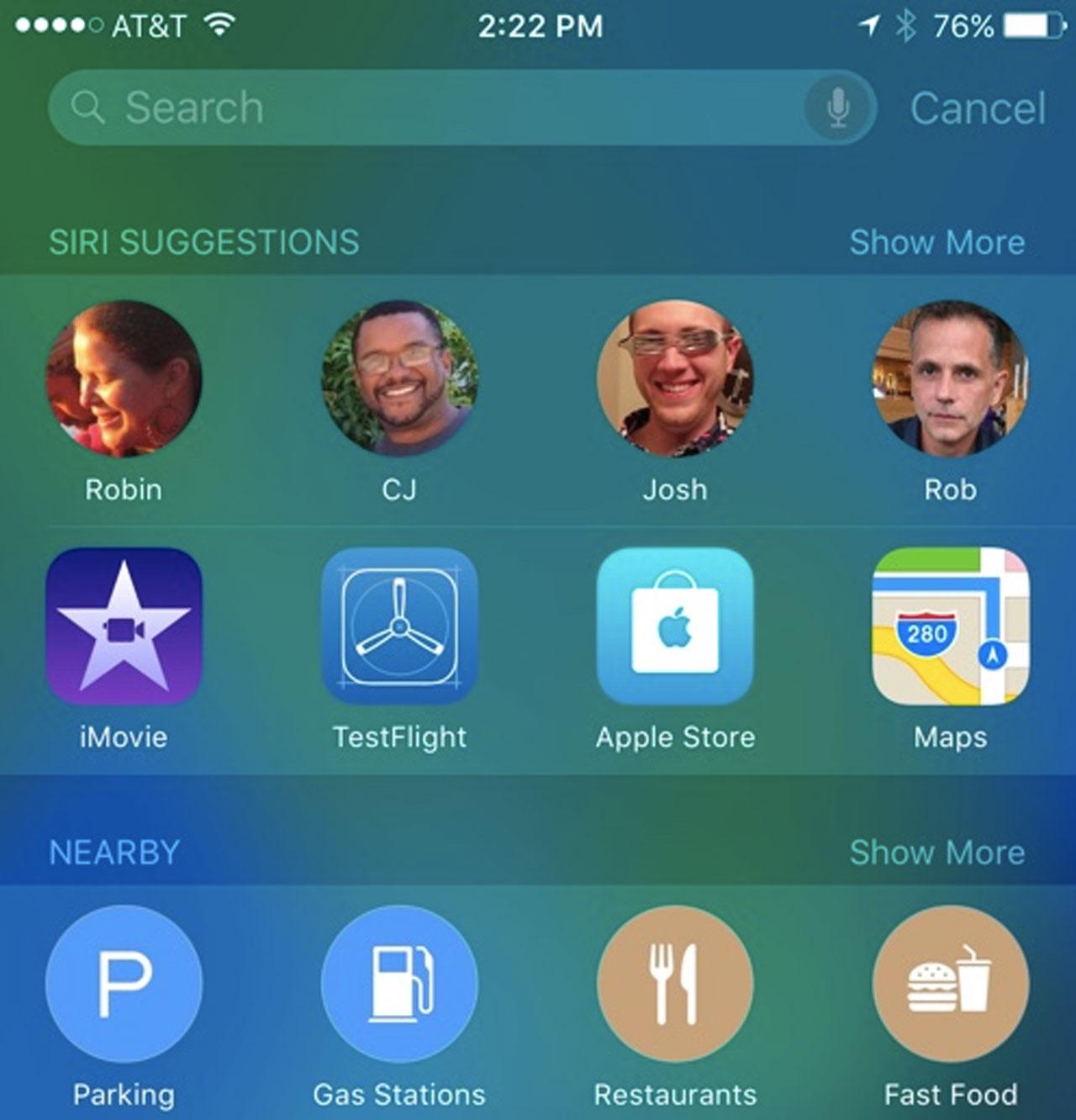Open contact Josh
1076x1120 pixels.
pos(675,379)
